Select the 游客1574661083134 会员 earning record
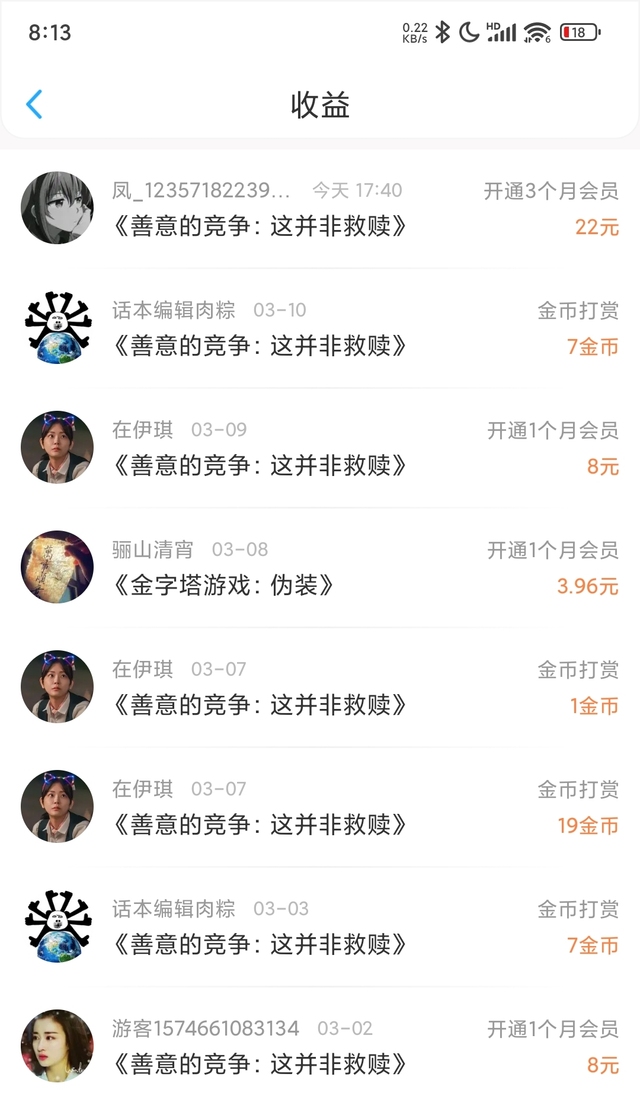This screenshot has width=640, height=1096. (320, 1046)
